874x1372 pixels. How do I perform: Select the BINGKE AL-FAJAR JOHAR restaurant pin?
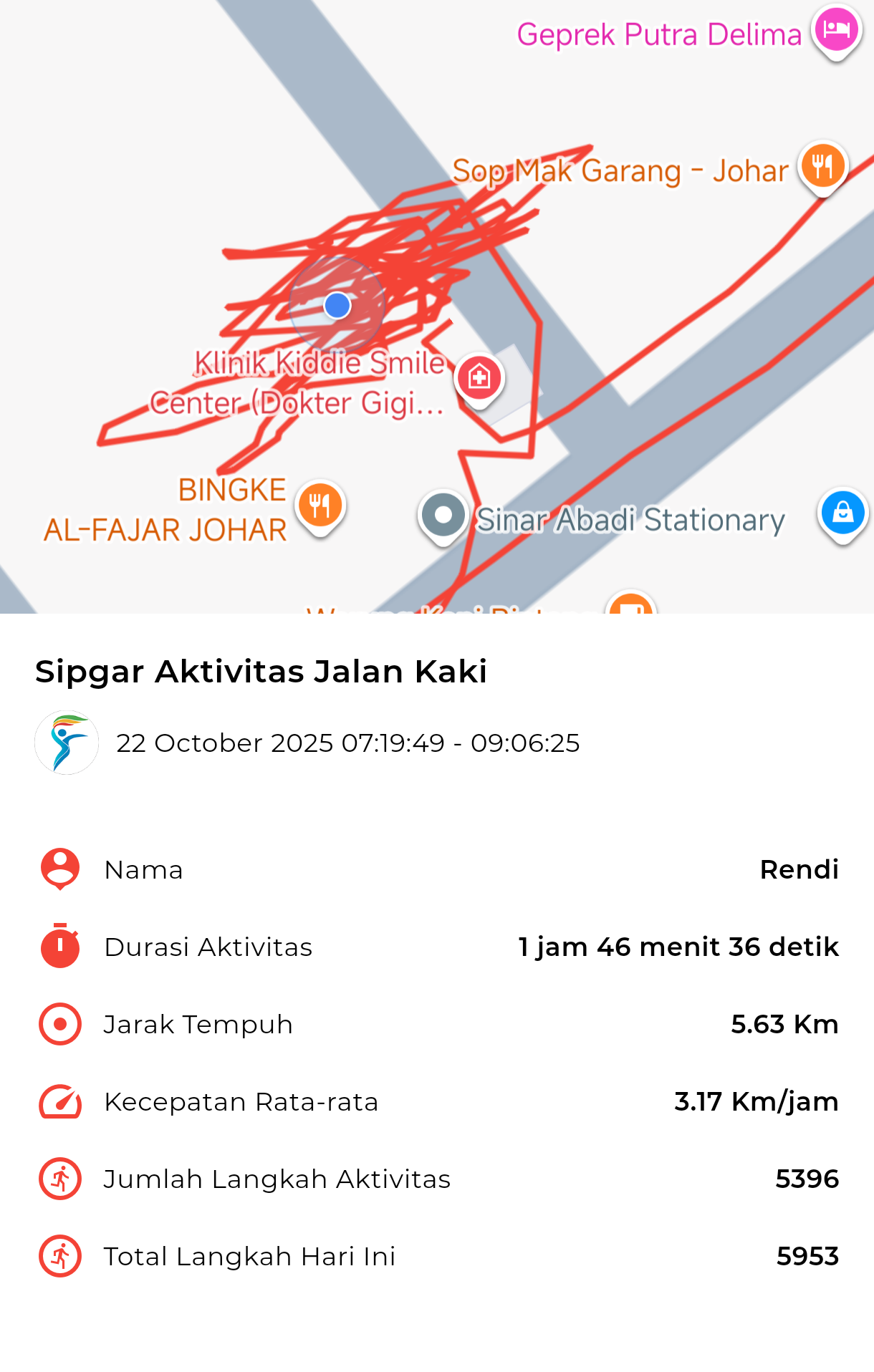(320, 505)
